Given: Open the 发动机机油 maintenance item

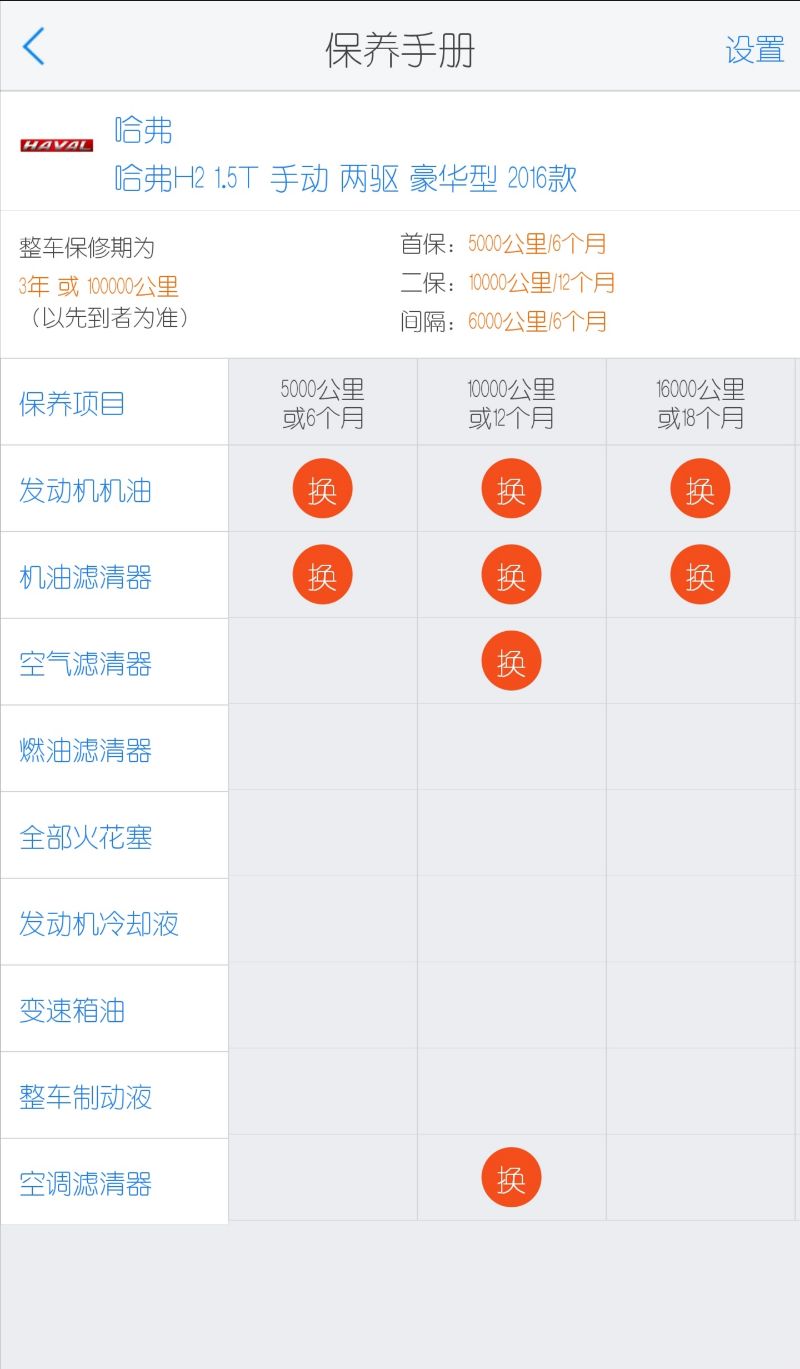Looking at the screenshot, I should pyautogui.click(x=114, y=489).
